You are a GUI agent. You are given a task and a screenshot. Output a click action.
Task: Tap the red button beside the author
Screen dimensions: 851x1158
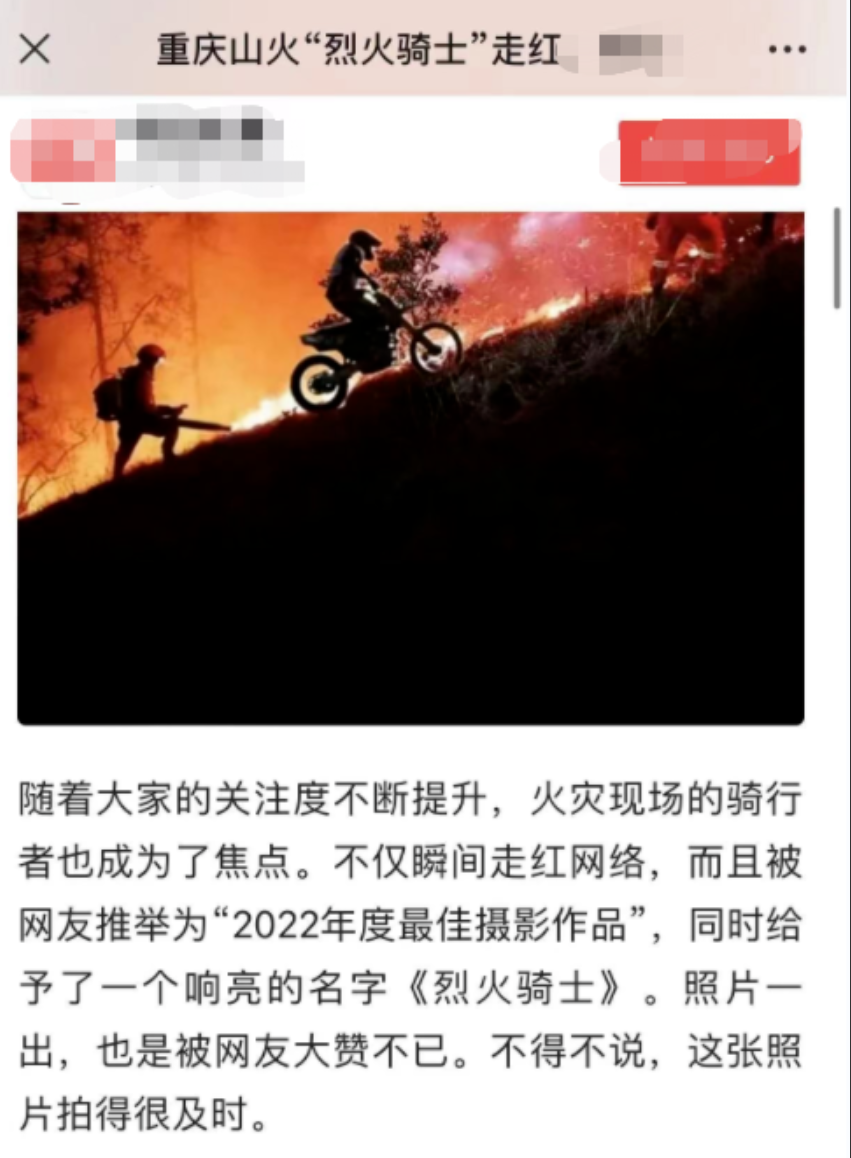pos(708,153)
